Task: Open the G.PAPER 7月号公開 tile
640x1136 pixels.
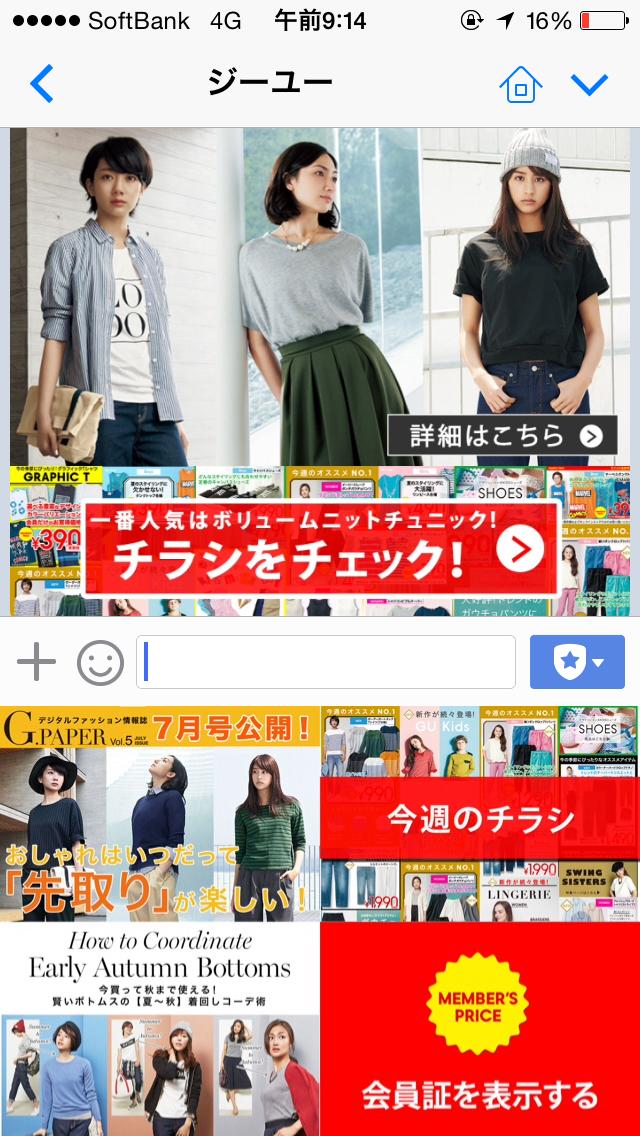Action: click(160, 813)
